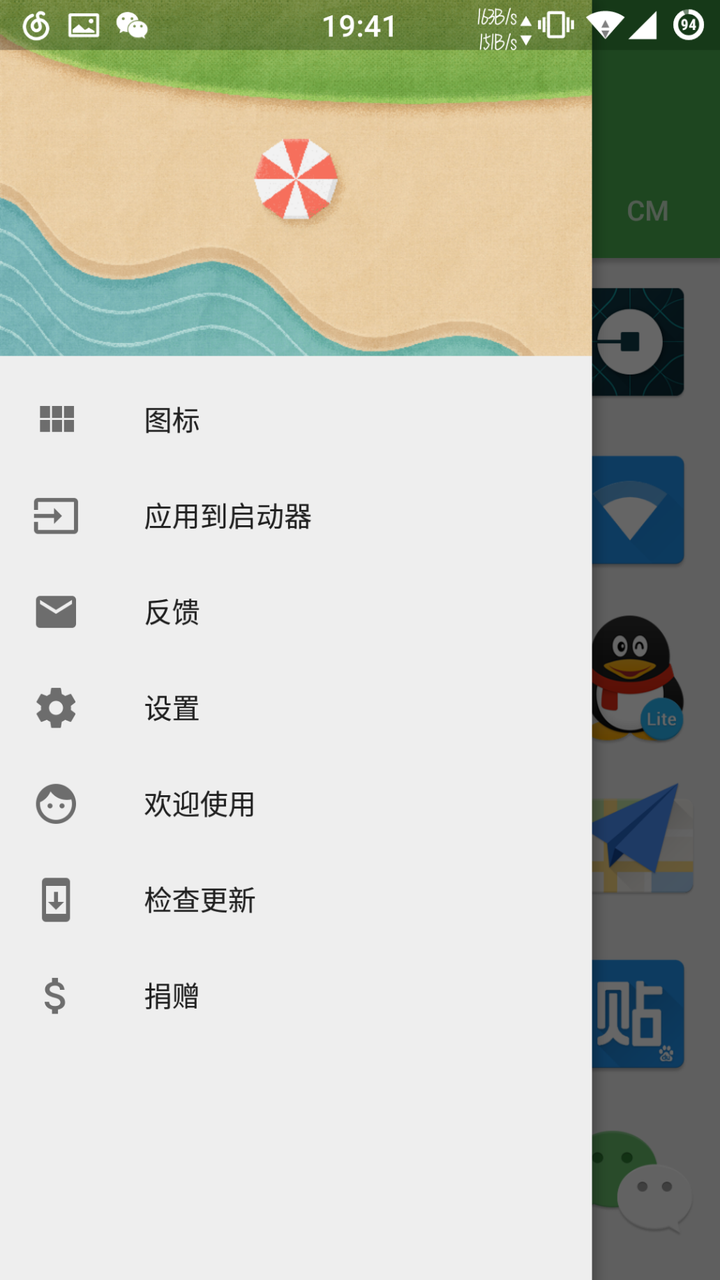Open the 捐赠 donate option
The width and height of the screenshot is (720, 1280).
pyautogui.click(x=172, y=996)
